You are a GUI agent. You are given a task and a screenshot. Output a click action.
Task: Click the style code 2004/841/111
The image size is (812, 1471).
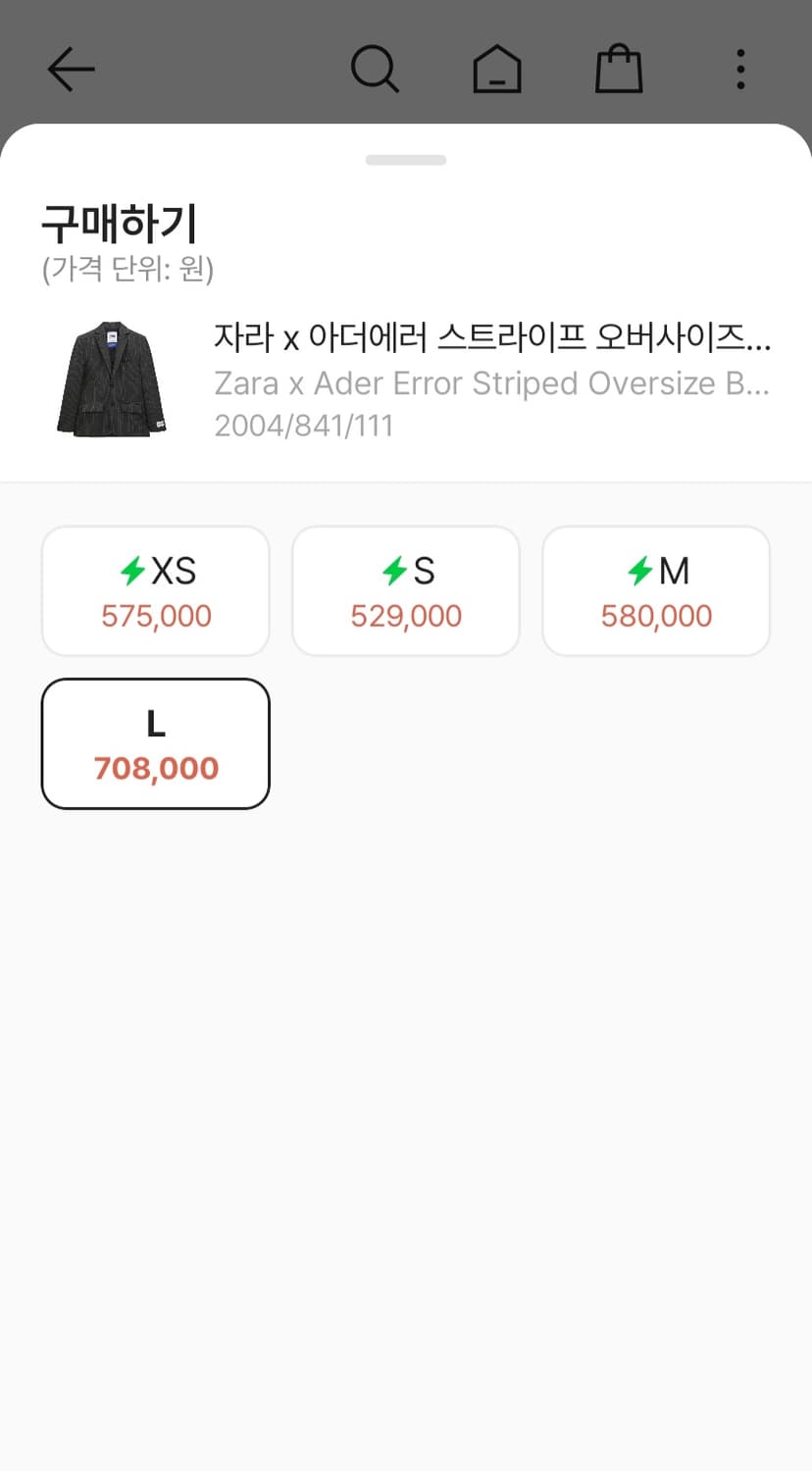coord(304,426)
